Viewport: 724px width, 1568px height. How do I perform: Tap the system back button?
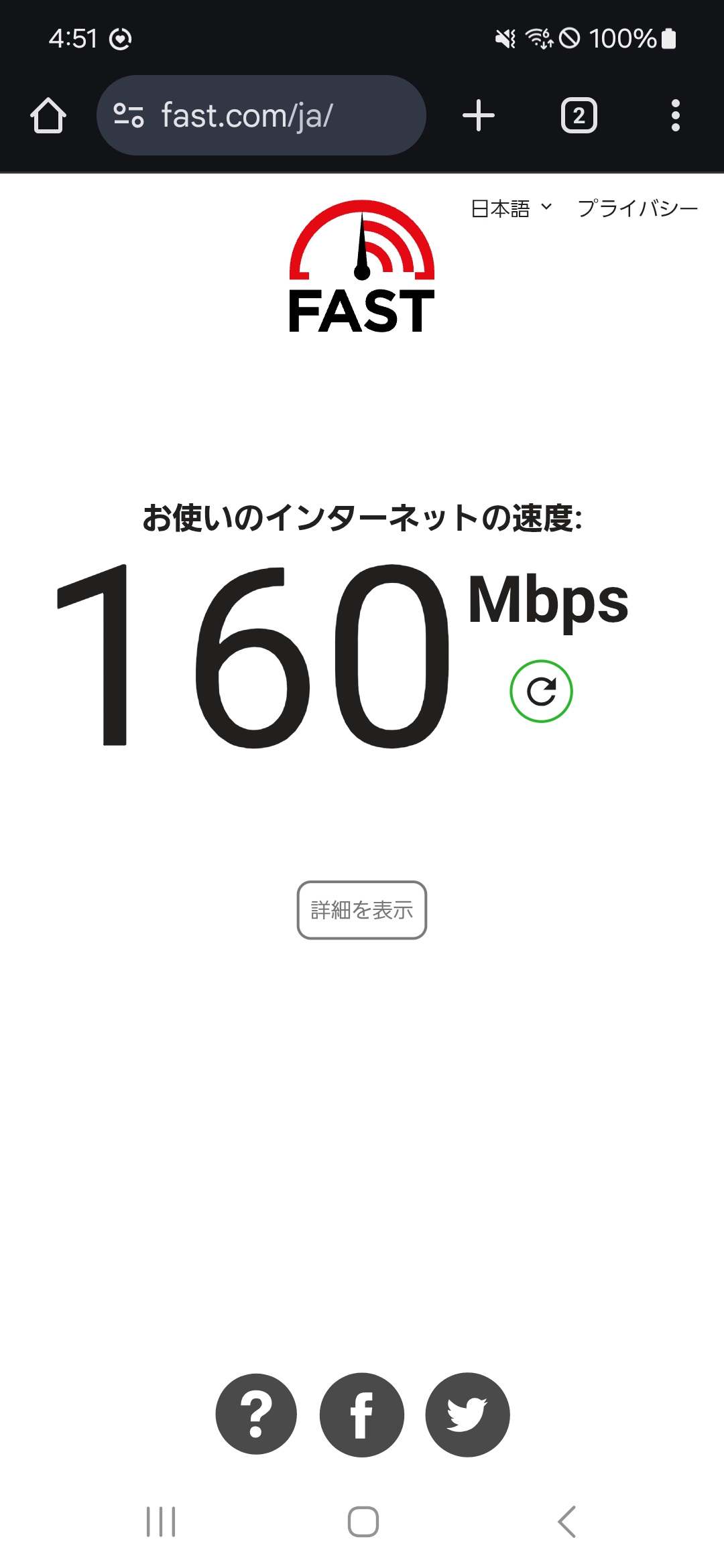pyautogui.click(x=567, y=1522)
